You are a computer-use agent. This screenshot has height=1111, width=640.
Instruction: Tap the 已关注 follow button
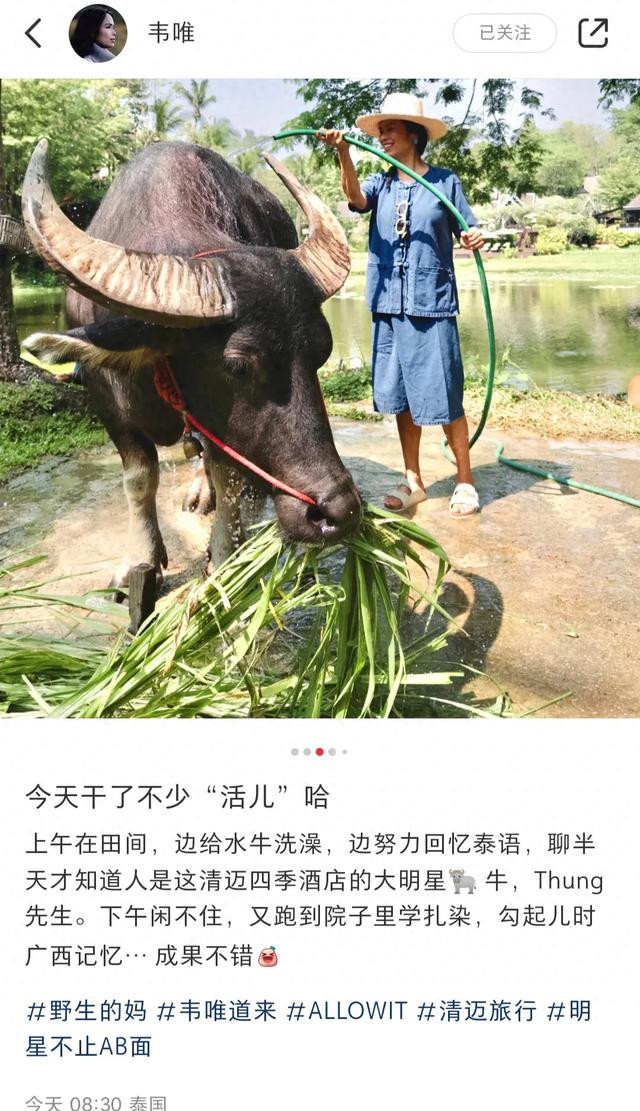(504, 33)
